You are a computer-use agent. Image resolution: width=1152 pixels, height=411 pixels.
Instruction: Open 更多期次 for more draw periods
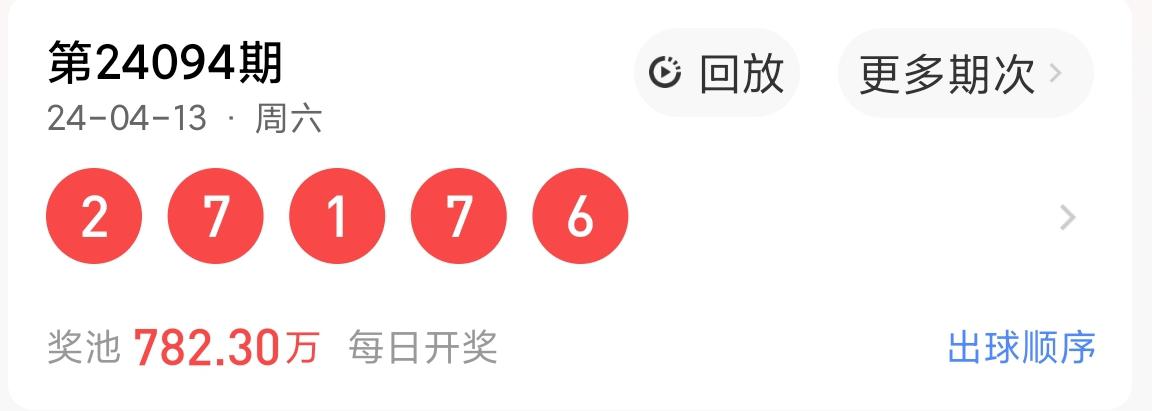point(963,73)
